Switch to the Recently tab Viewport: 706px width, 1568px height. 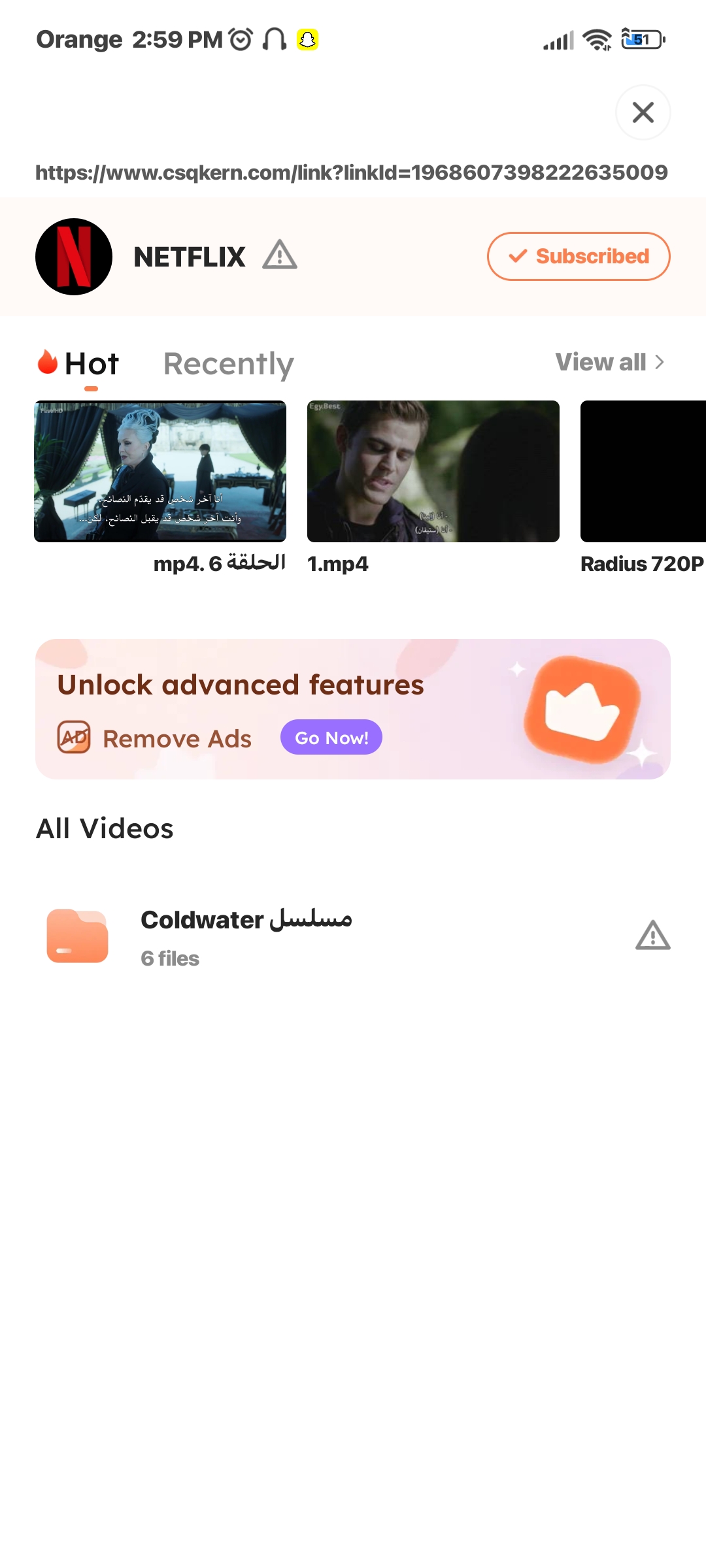(x=228, y=364)
